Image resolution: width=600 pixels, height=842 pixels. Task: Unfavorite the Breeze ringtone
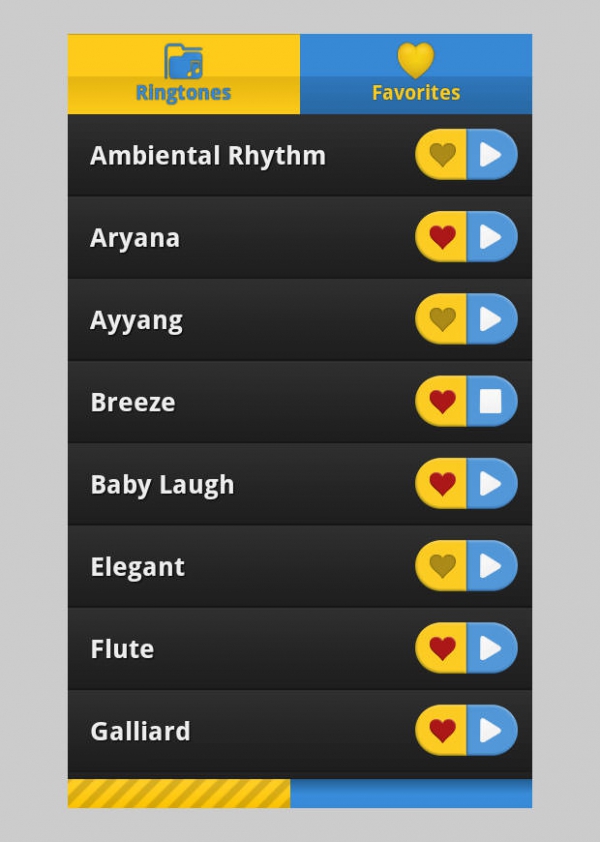point(442,401)
